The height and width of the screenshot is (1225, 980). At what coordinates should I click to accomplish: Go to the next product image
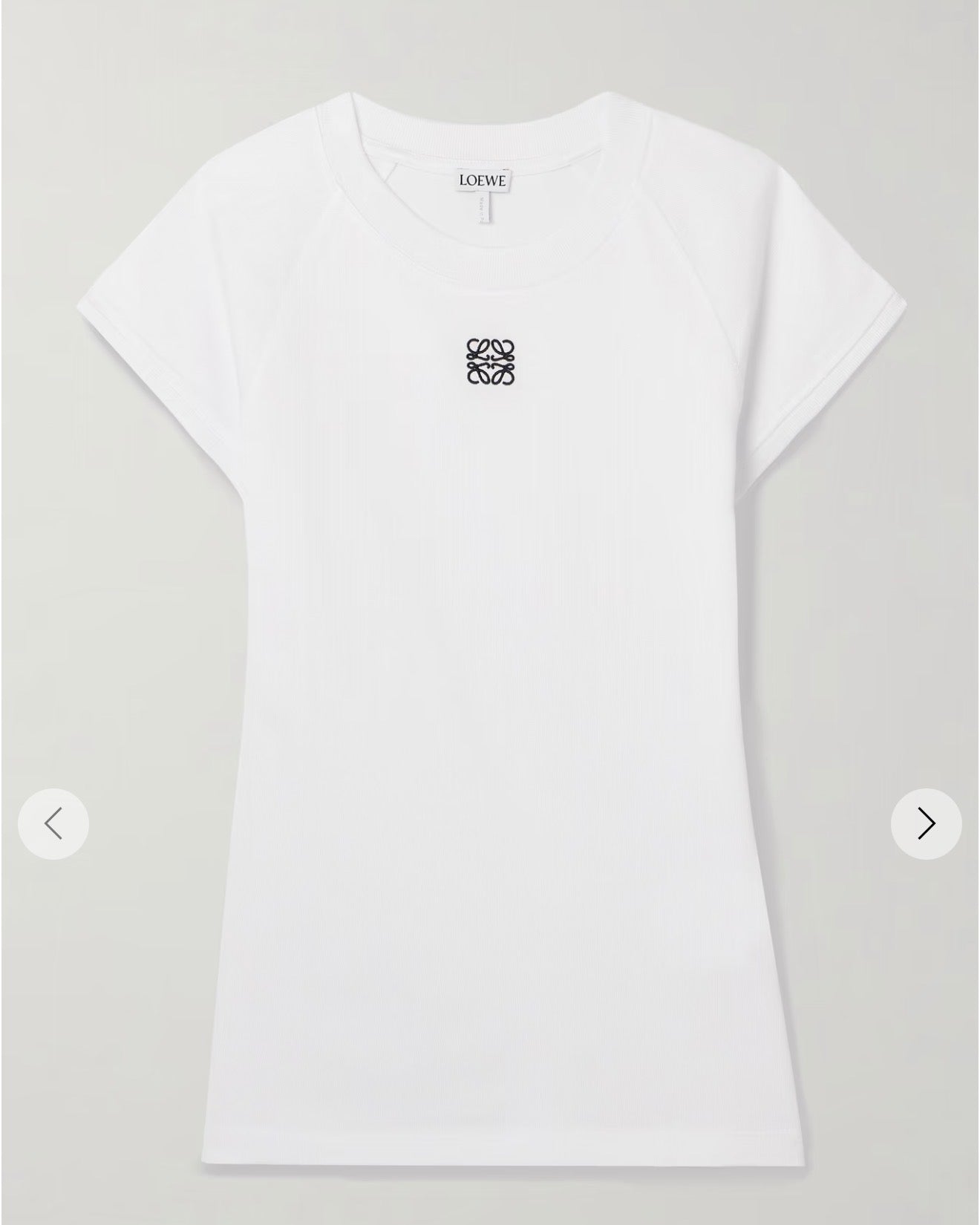point(926,823)
